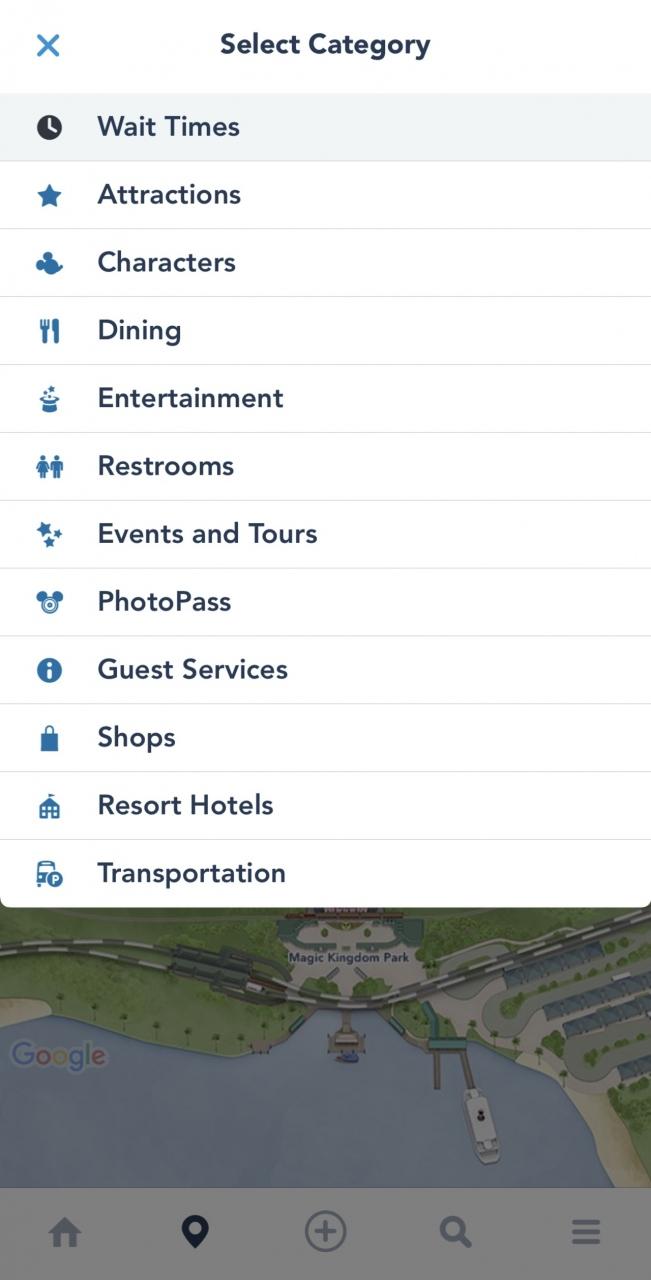Go to the Home tab
The height and width of the screenshot is (1280, 651).
(x=65, y=1232)
